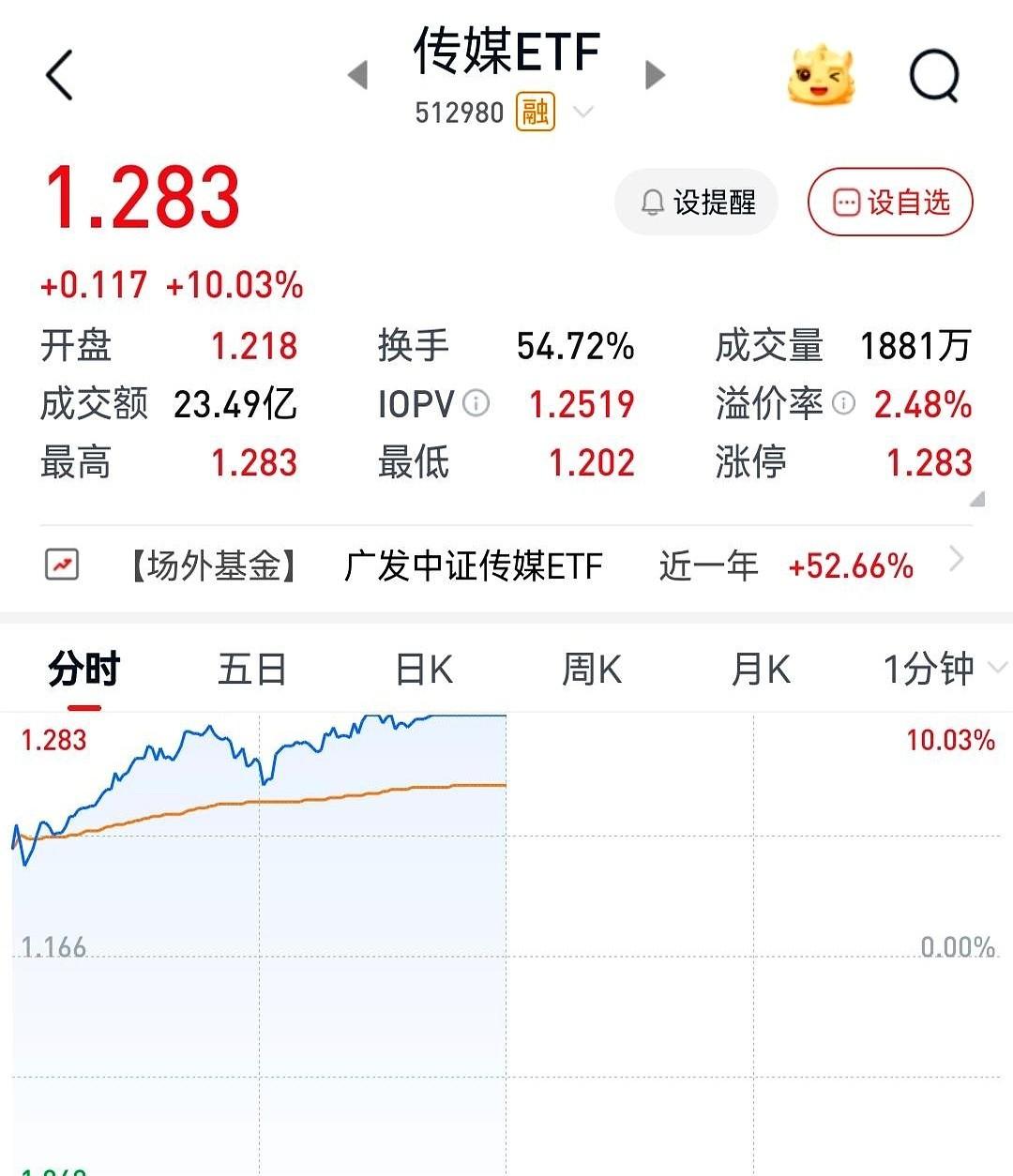
Task: Tap the left arrow beside 传媒ETF title
Action: pos(357,75)
